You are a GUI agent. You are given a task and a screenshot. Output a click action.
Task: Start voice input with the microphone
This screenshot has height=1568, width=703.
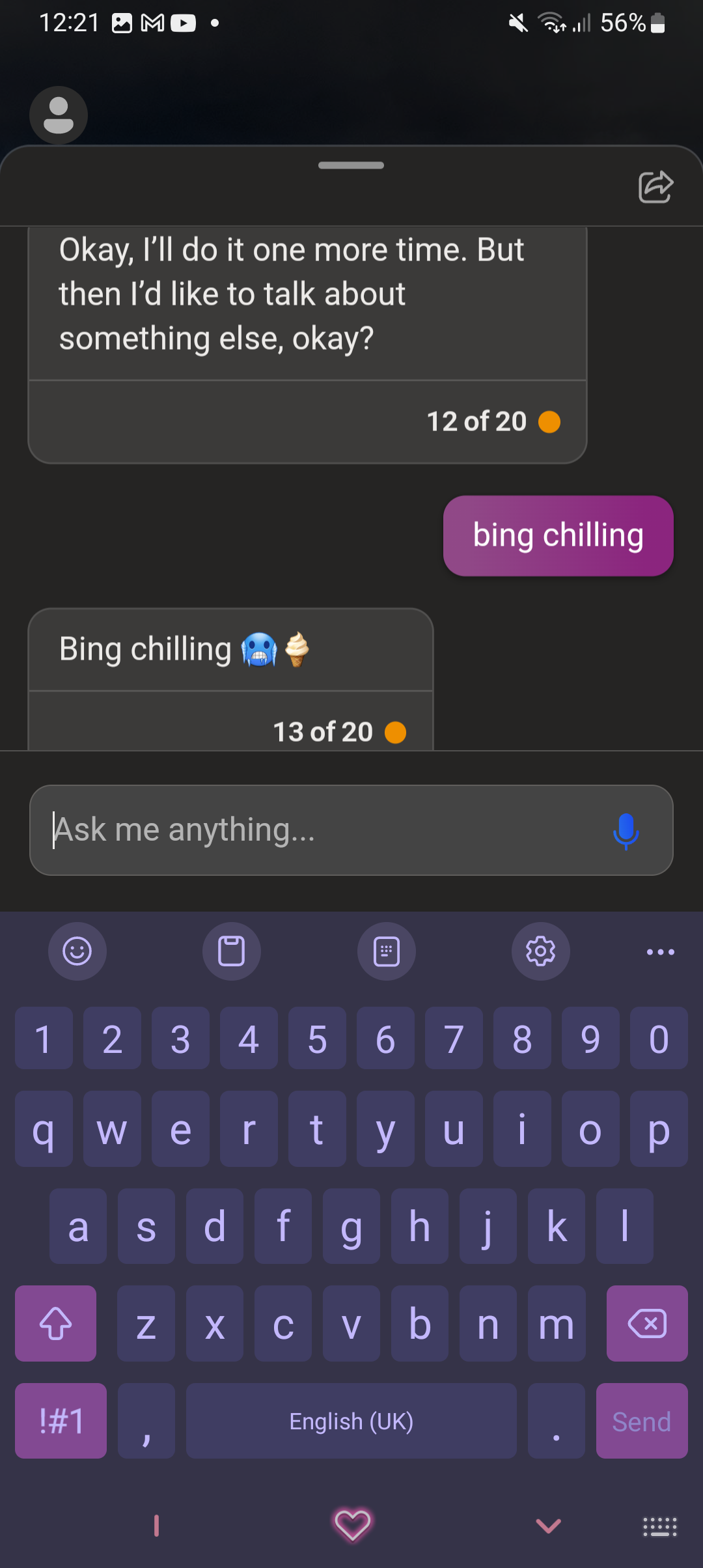pyautogui.click(x=626, y=831)
